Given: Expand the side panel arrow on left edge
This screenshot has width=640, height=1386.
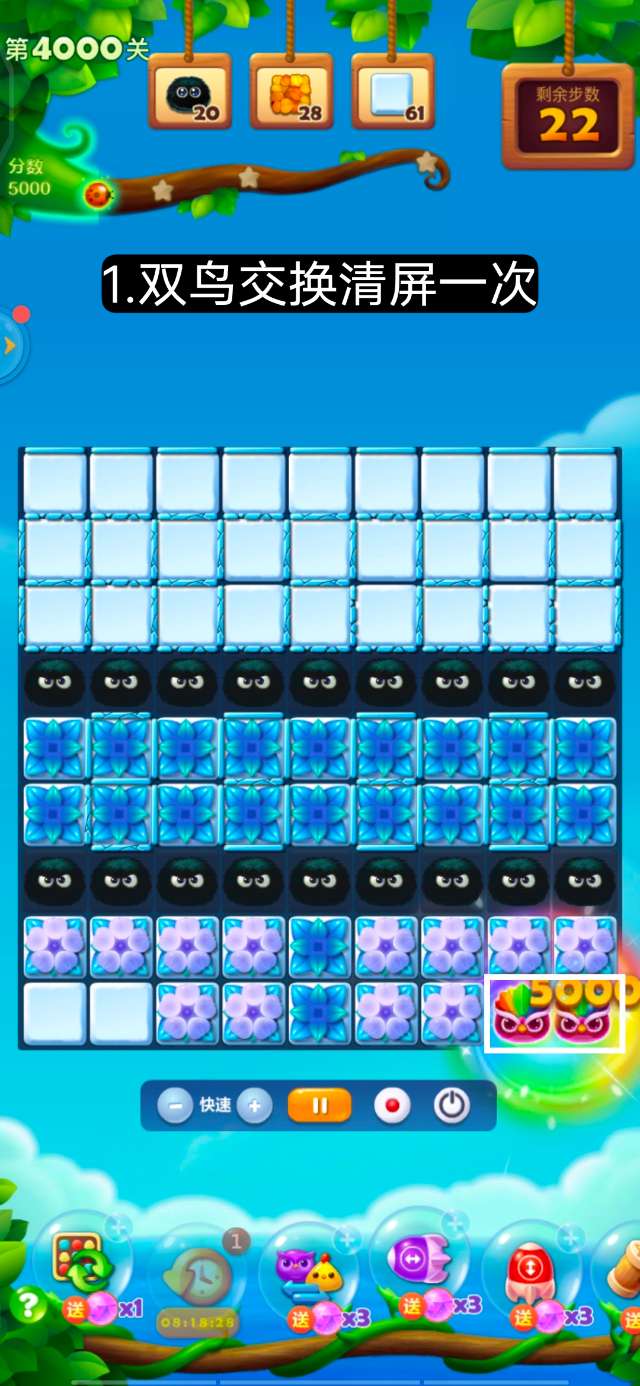Looking at the screenshot, I should [x=10, y=345].
